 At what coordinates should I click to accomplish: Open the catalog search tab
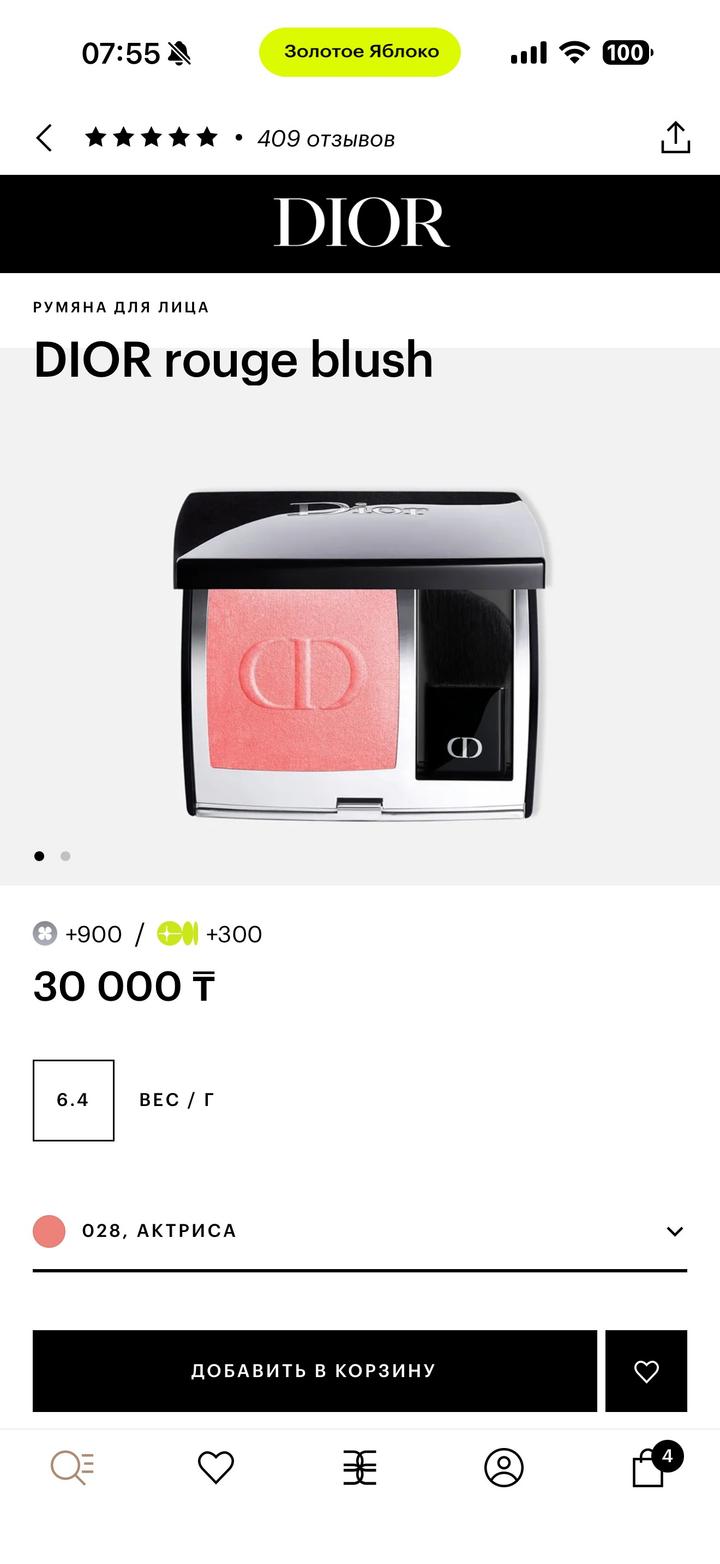[x=72, y=1467]
